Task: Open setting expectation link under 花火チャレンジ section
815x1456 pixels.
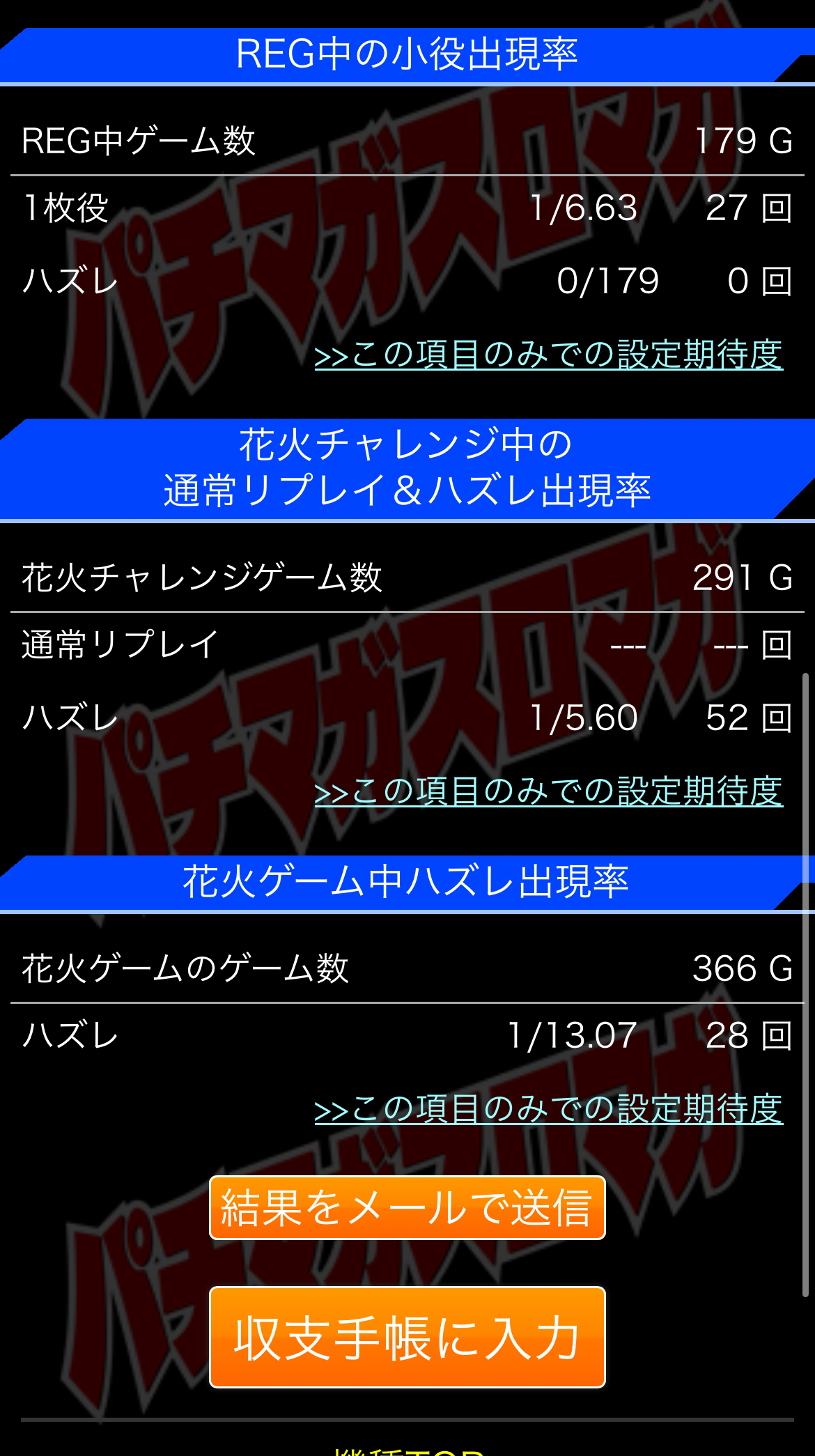Action: (x=549, y=791)
